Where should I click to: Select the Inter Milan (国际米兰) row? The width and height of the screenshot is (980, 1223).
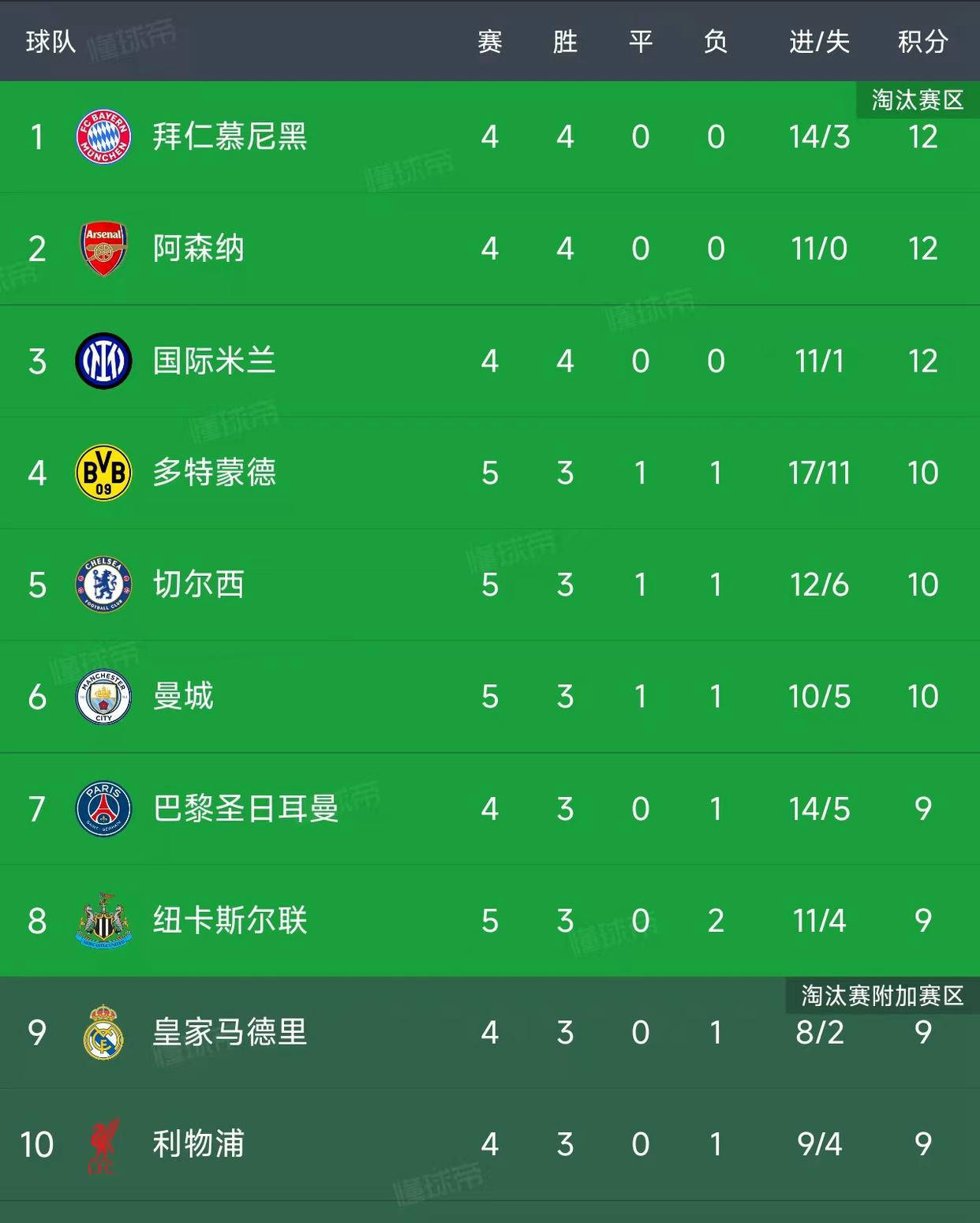215,361
